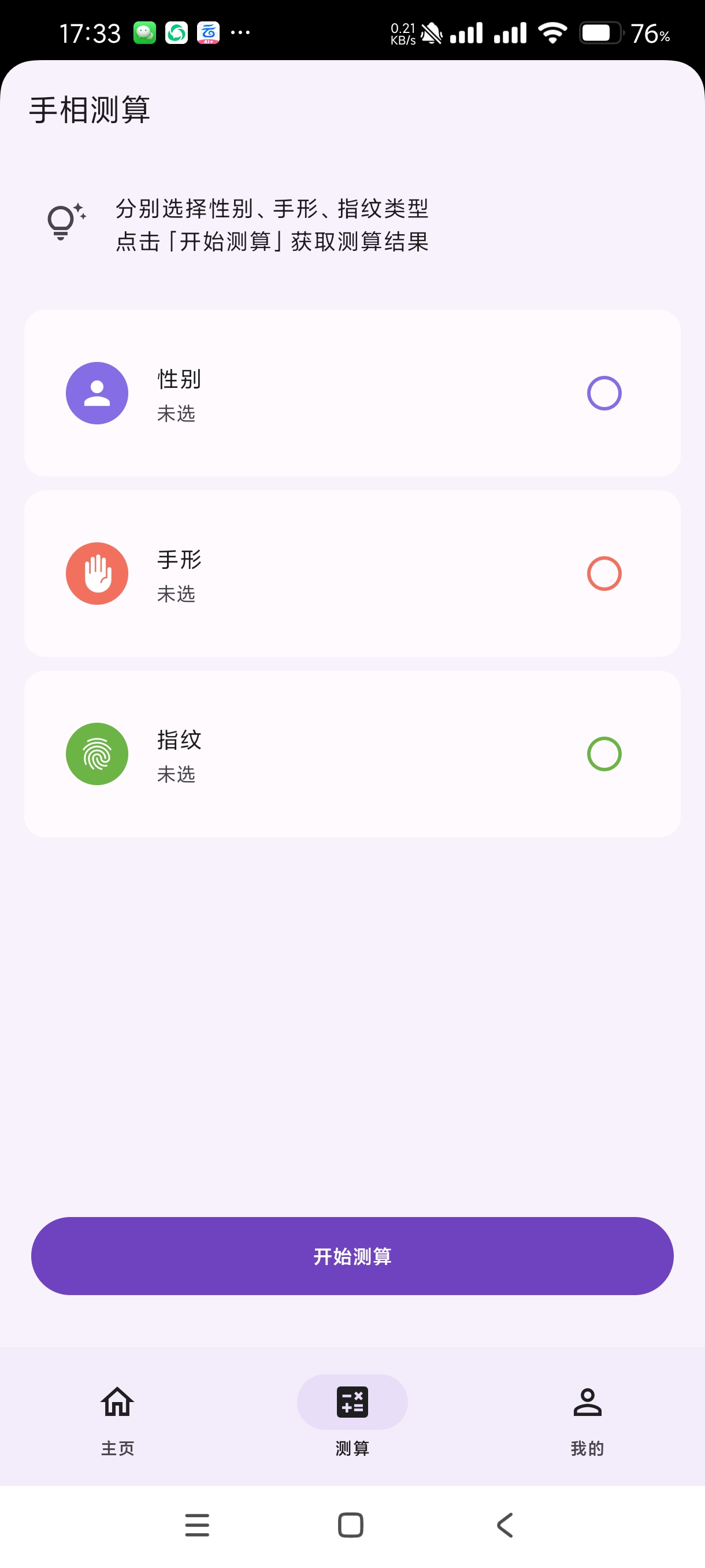Click the green fingerprint icon

click(96, 753)
